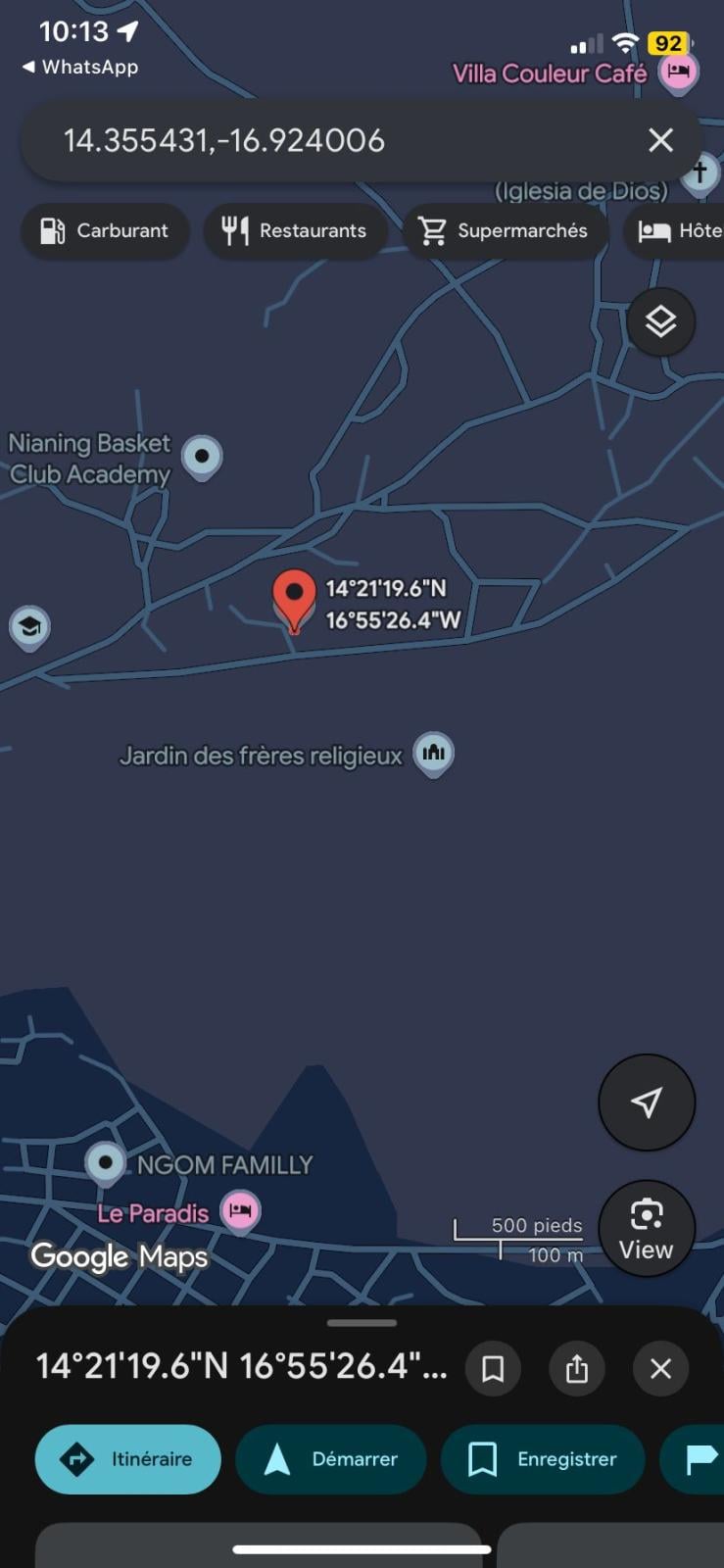Screen dimensions: 724x1568
Task: Start navigation with Démarrer
Action: point(330,1459)
